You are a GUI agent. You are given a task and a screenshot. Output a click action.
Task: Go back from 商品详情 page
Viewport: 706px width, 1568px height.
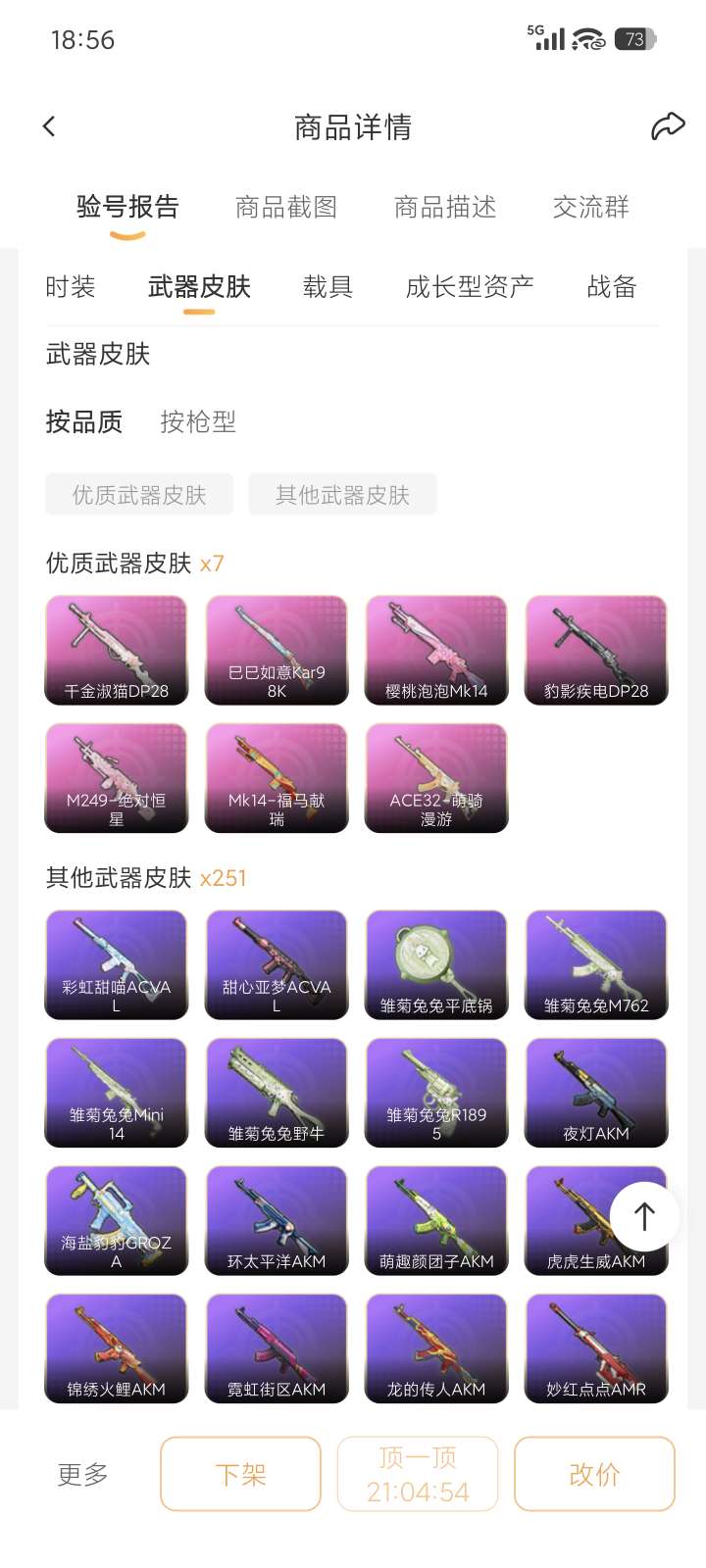pos(50,126)
